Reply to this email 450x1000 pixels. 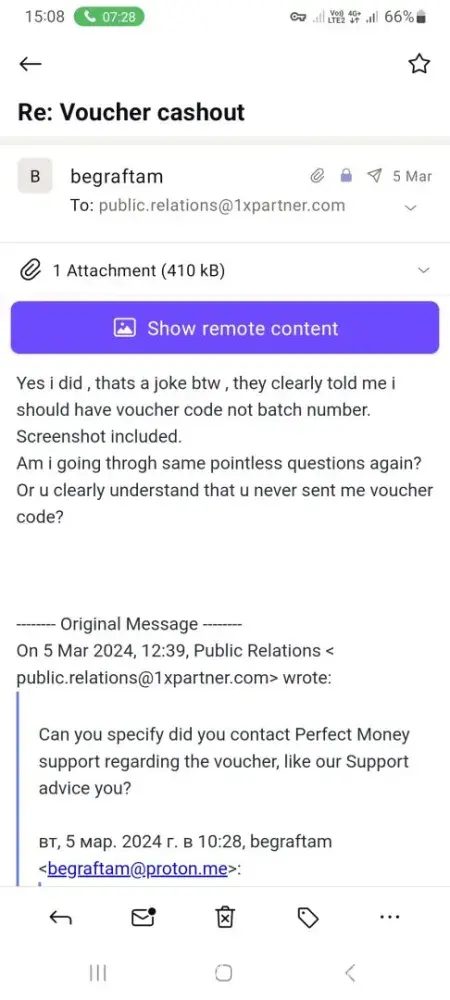point(61,918)
